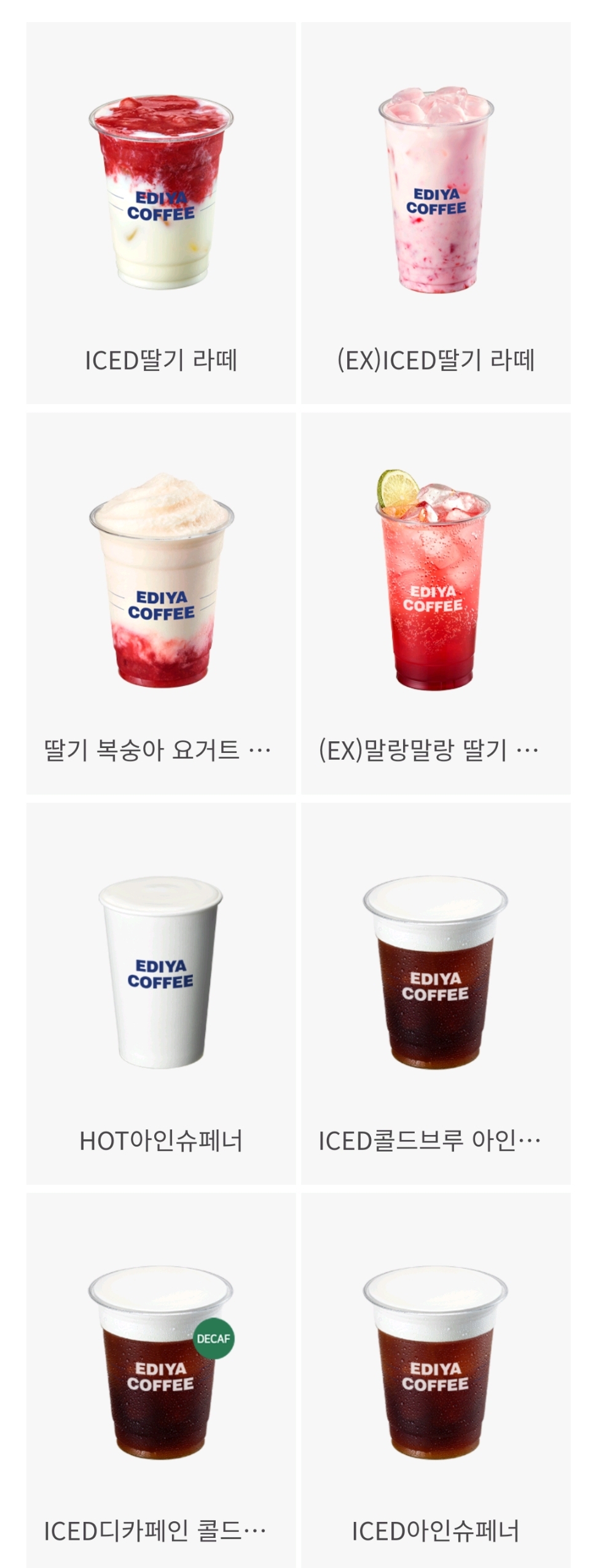
Task: Open the ICED딸기 라떼 menu item
Action: (x=160, y=213)
